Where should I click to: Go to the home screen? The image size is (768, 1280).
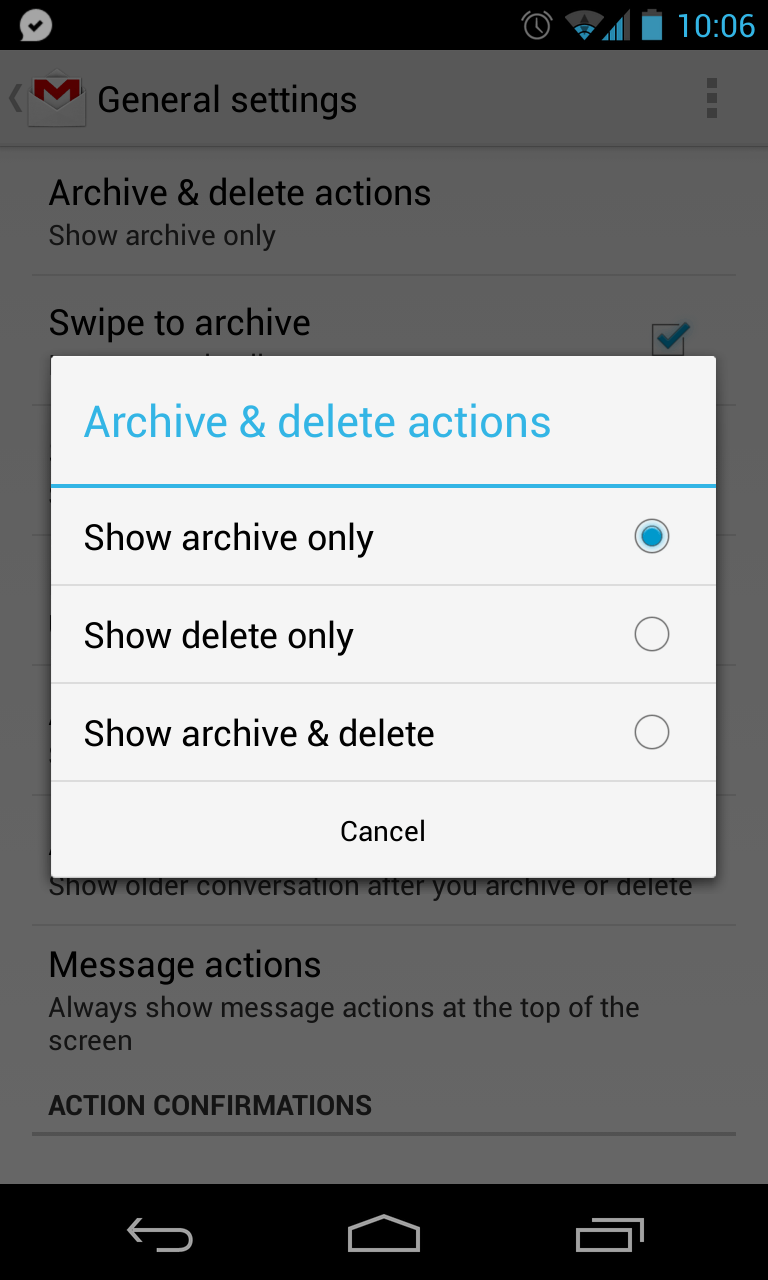384,1234
